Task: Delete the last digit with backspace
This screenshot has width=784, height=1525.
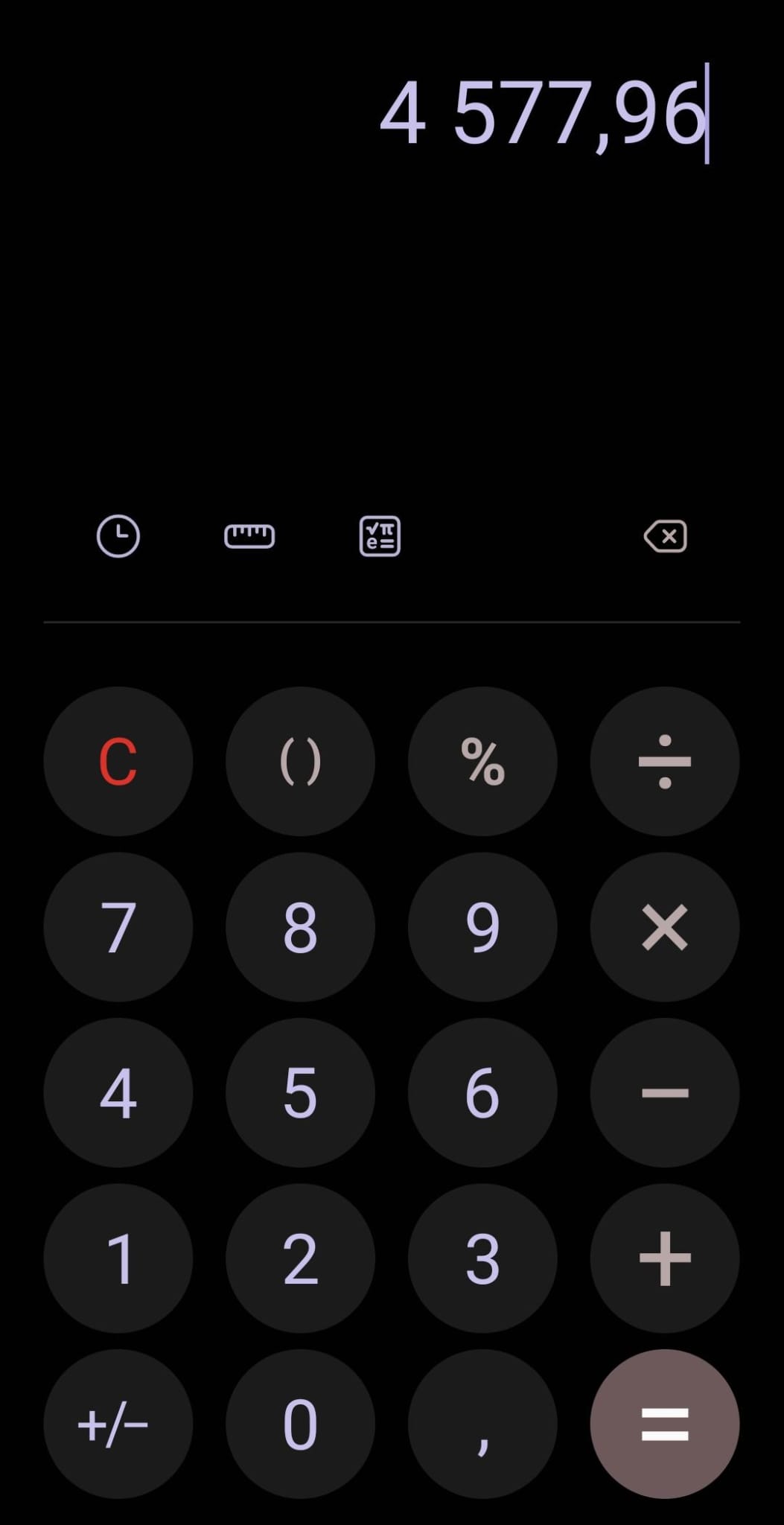Action: 665,536
